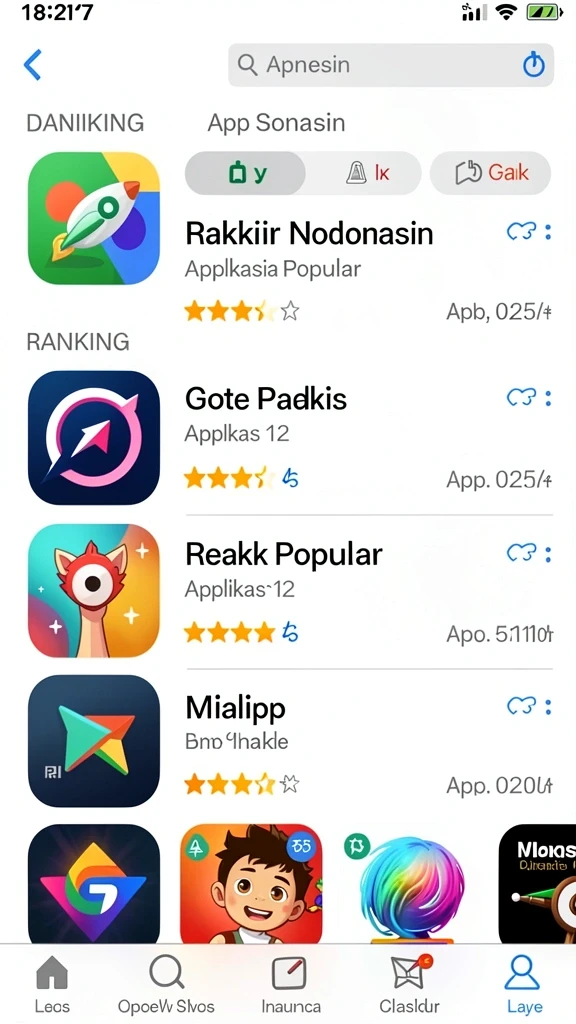Select the "Ik" segment
This screenshot has height=1024, width=576.
pyautogui.click(x=366, y=173)
